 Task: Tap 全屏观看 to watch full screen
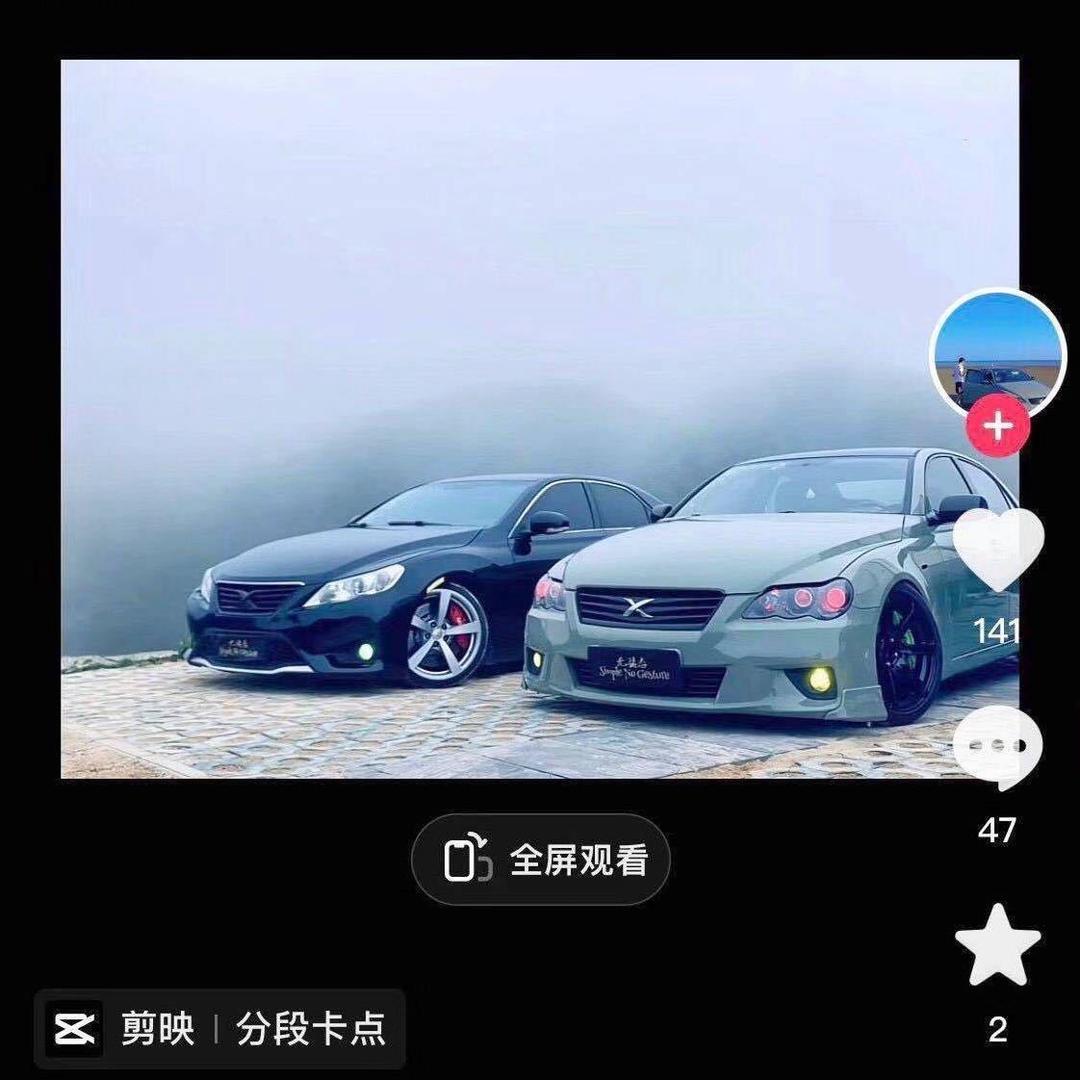541,860
